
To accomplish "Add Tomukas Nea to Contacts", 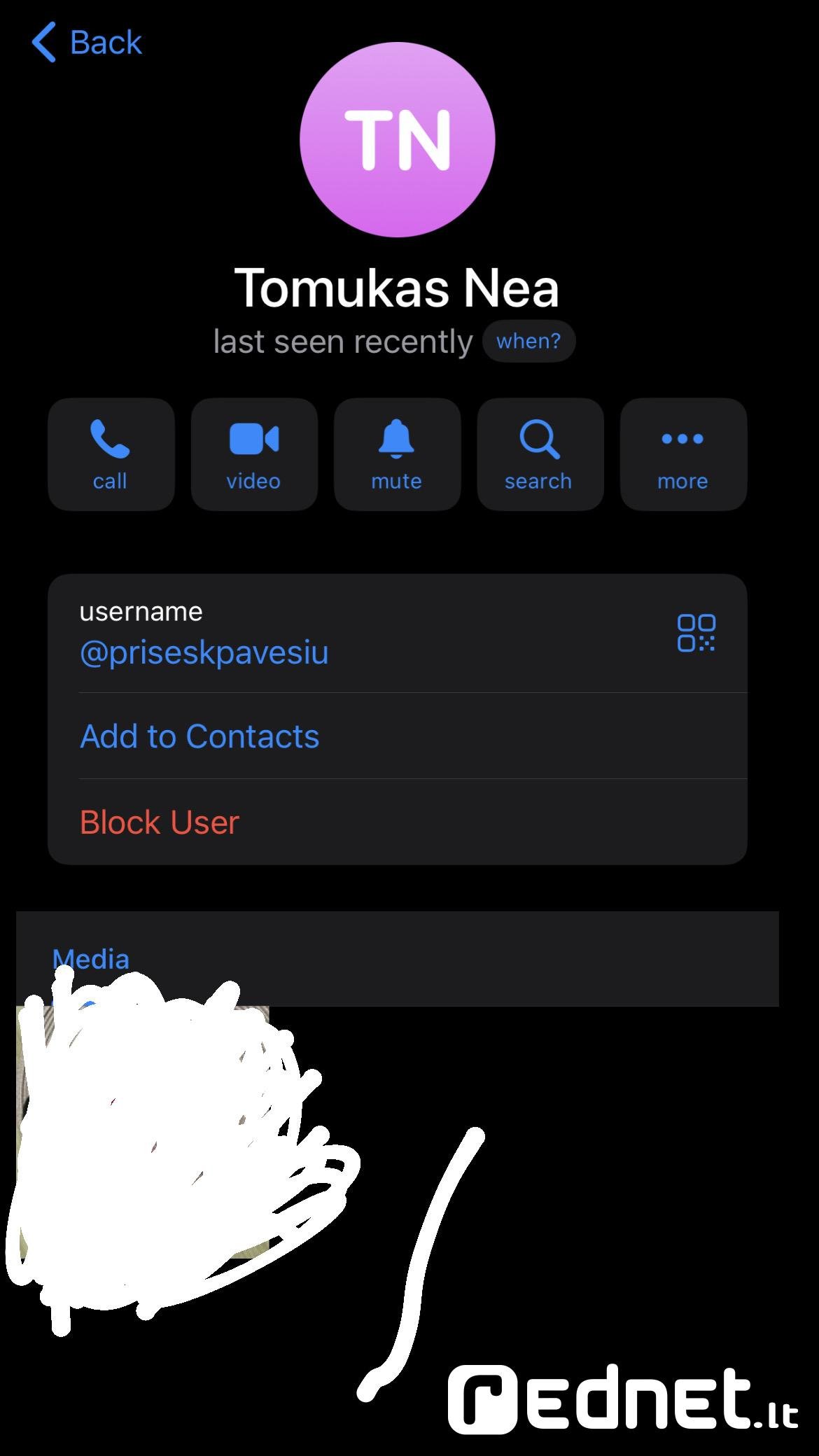I will tap(397, 736).
